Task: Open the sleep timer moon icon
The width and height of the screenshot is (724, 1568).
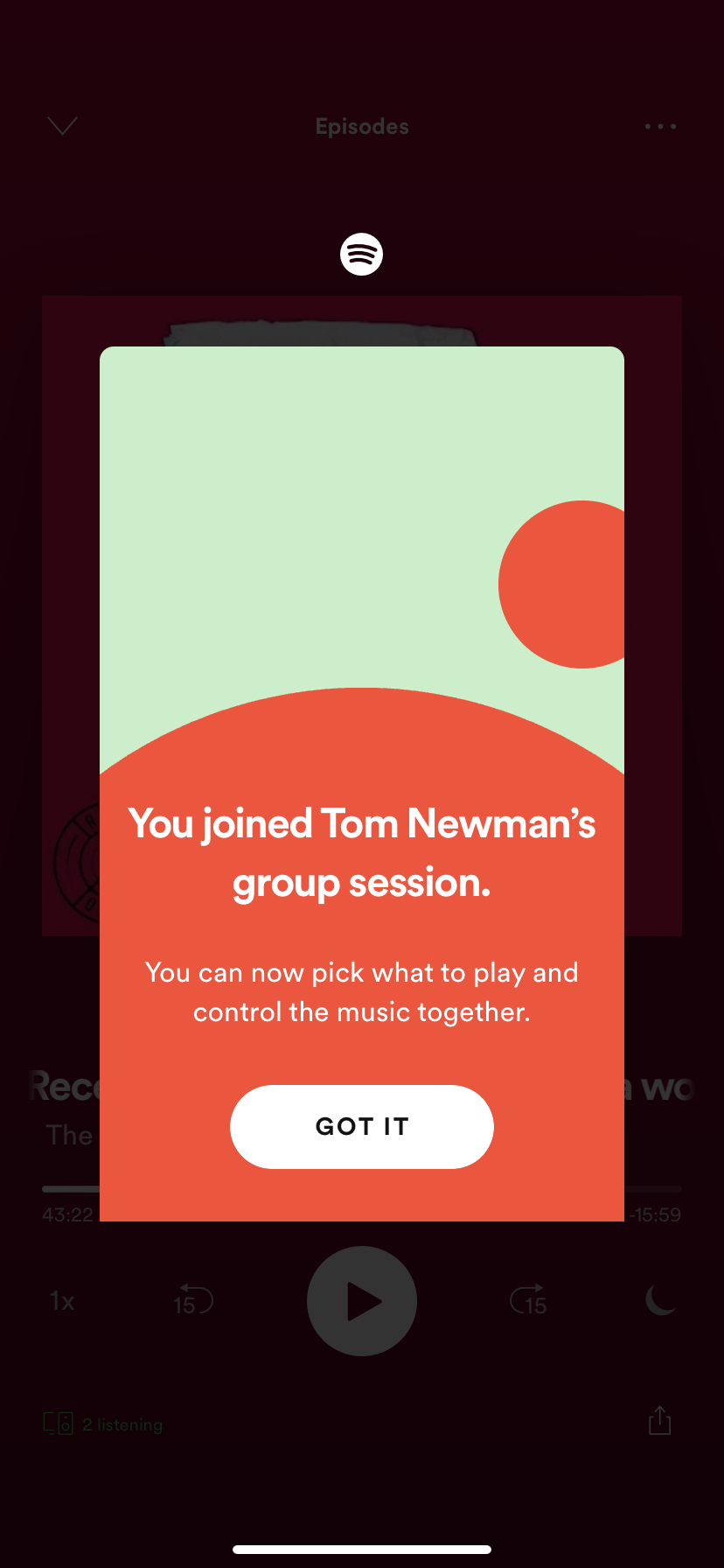Action: pyautogui.click(x=660, y=1300)
